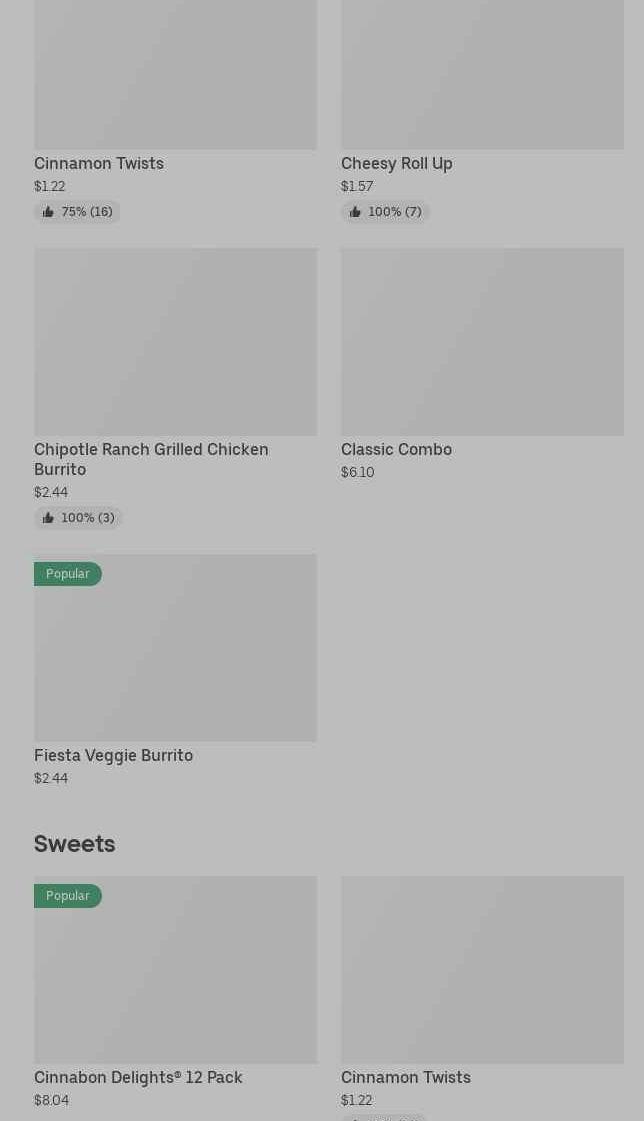View the Fiesta Veggie Burrito item
Screen dimensions: 644x1121
point(175,671)
